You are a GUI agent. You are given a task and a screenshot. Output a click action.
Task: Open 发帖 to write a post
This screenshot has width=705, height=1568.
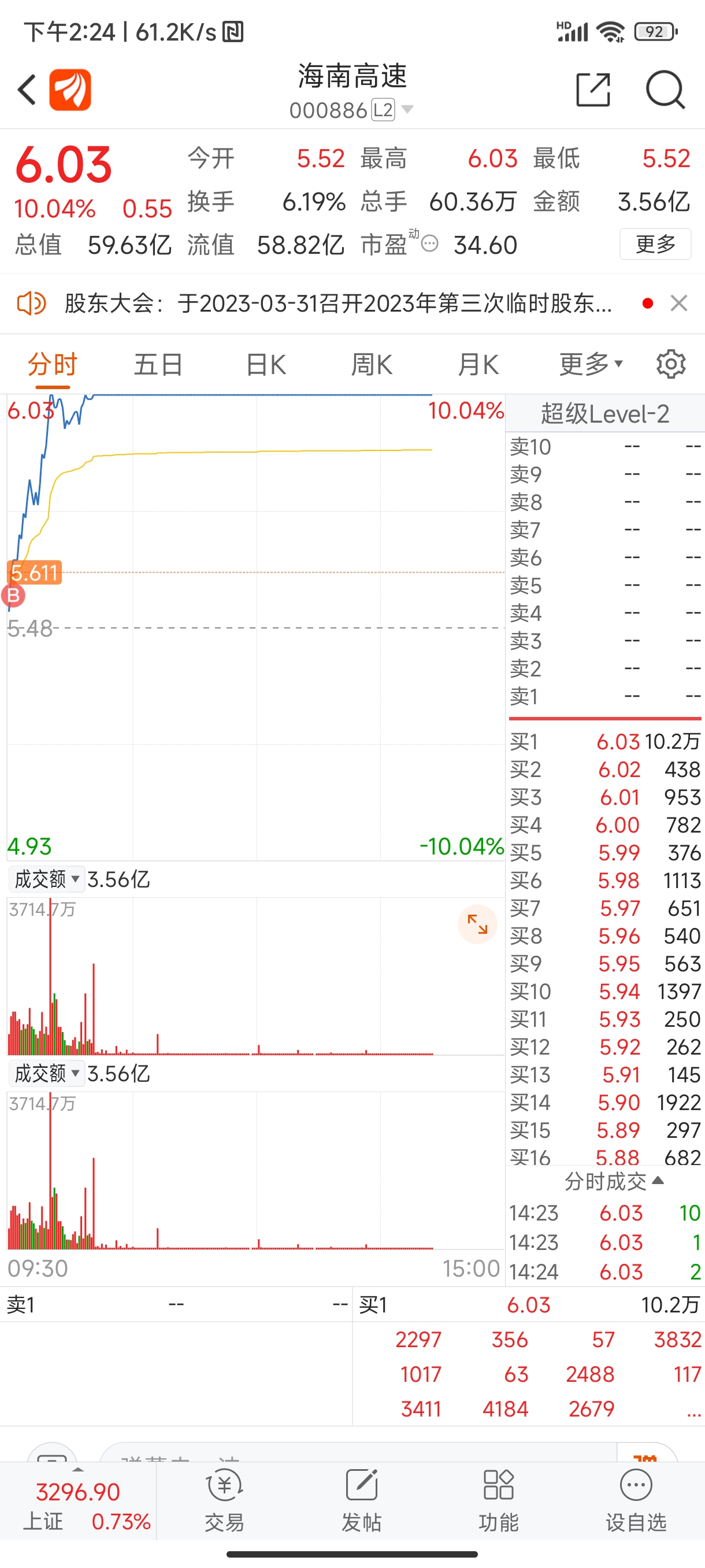(361, 1500)
